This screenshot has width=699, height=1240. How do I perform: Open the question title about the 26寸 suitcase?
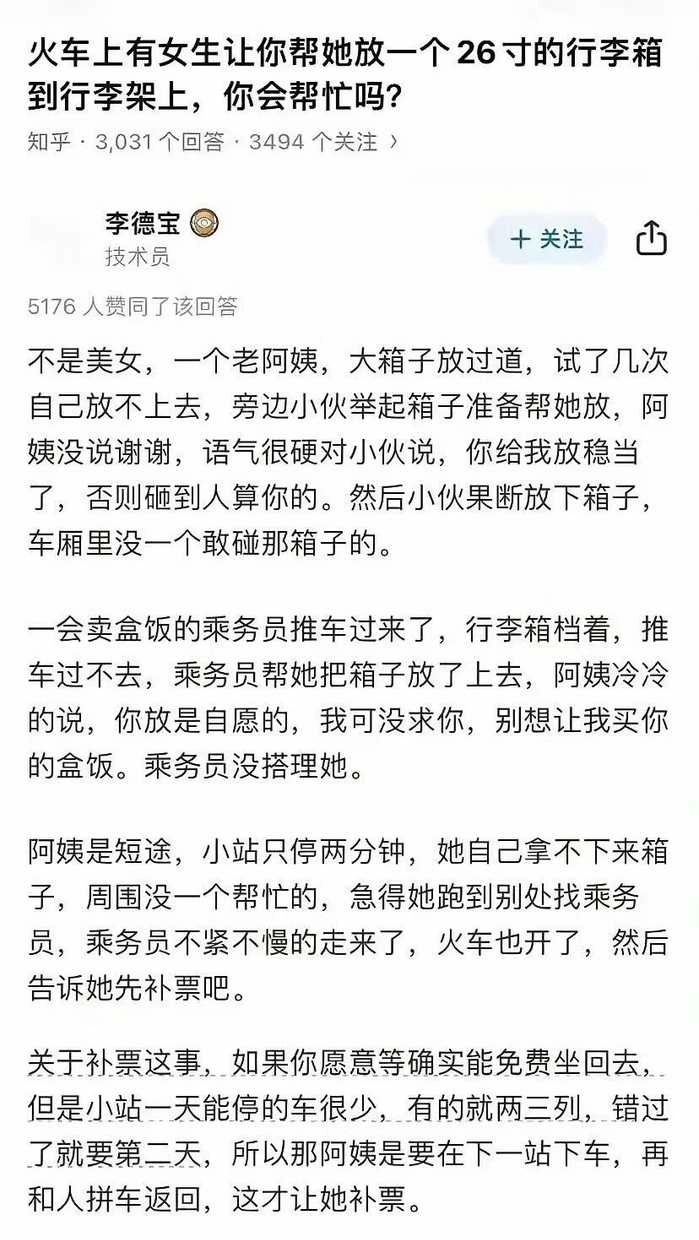(345, 74)
